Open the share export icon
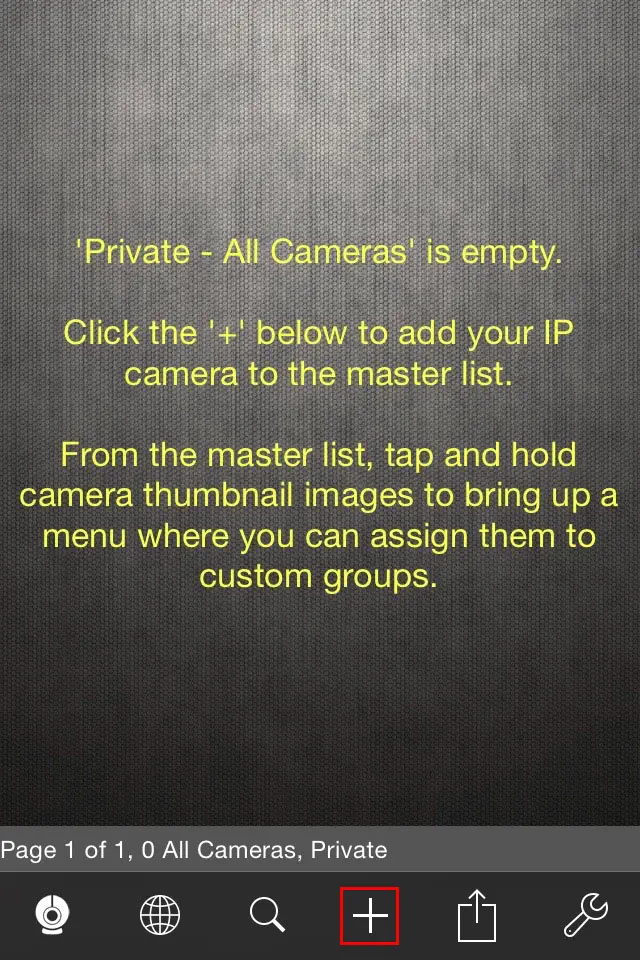640x960 pixels. point(477,915)
